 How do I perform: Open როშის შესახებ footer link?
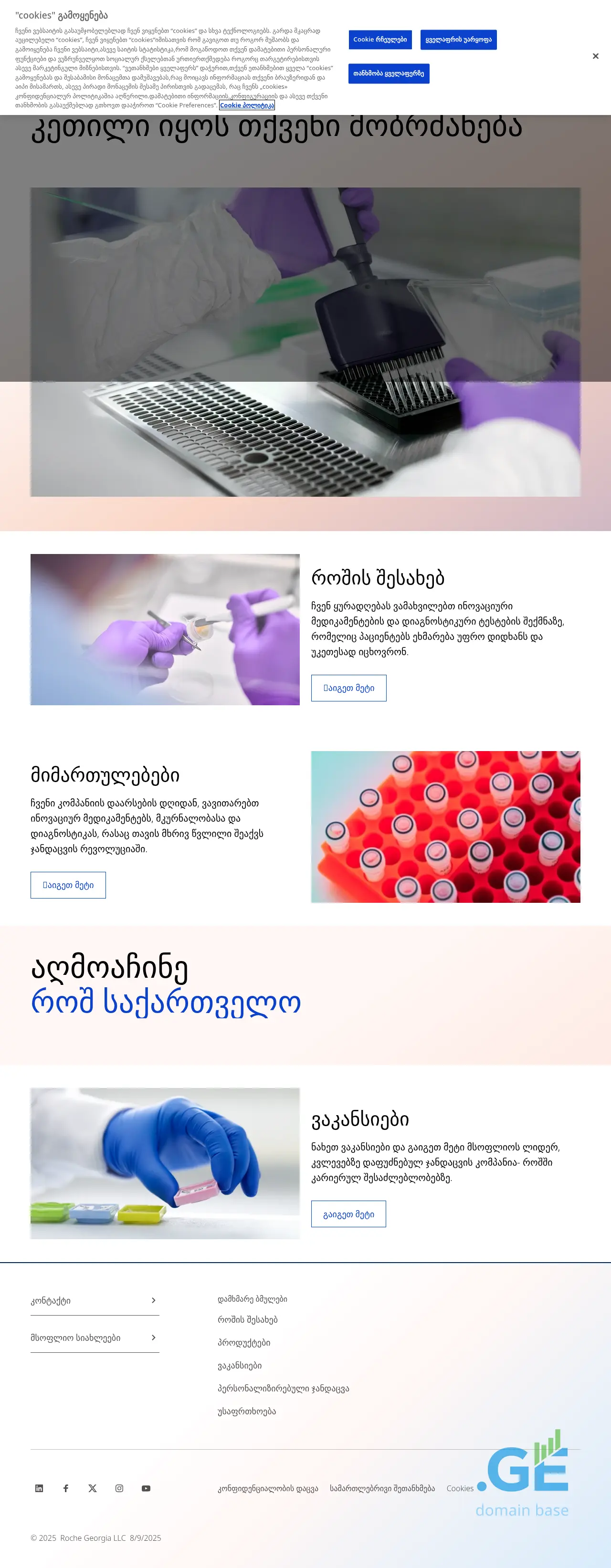coord(247,1320)
